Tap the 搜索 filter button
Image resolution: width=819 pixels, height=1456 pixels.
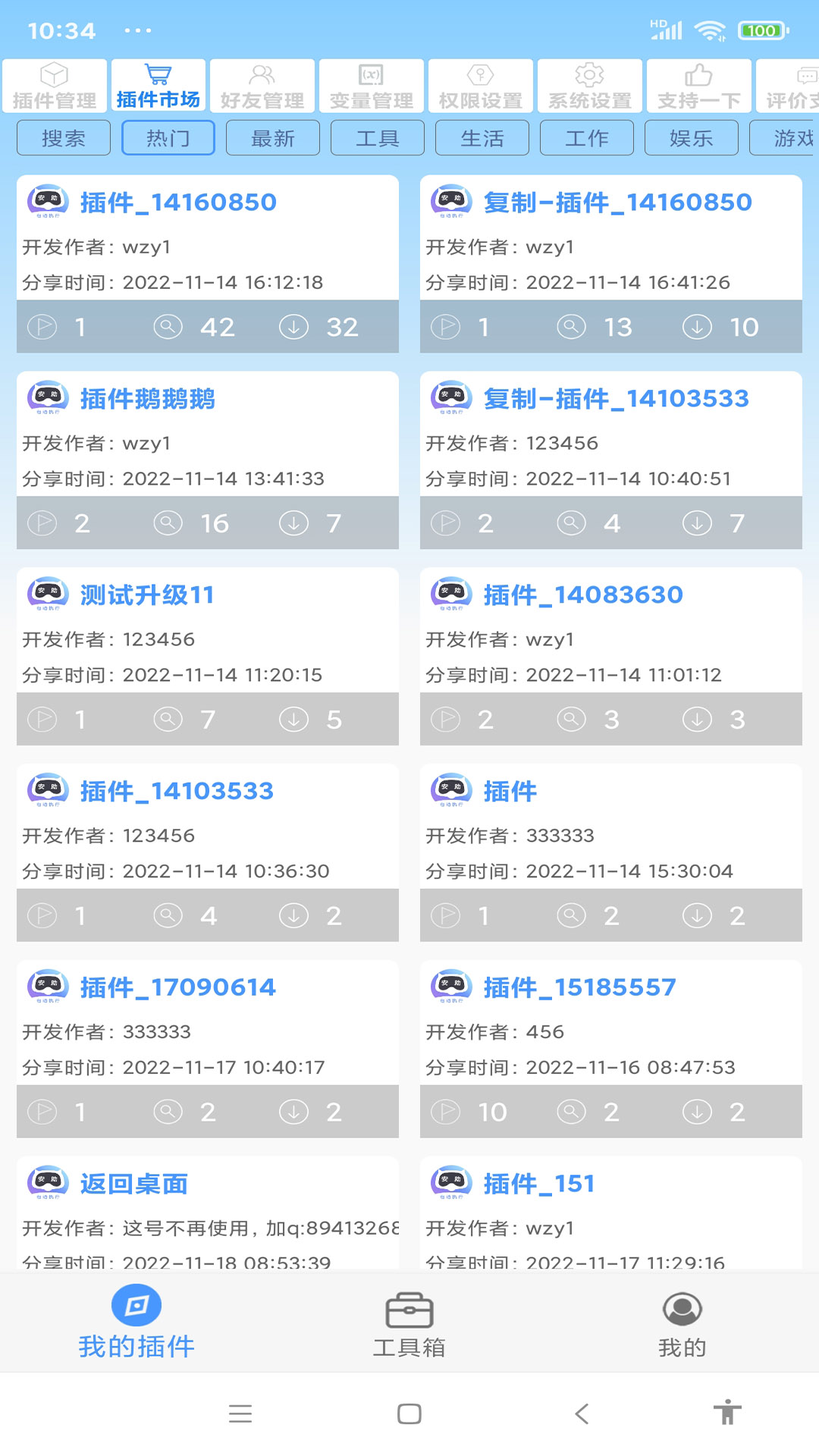64,138
